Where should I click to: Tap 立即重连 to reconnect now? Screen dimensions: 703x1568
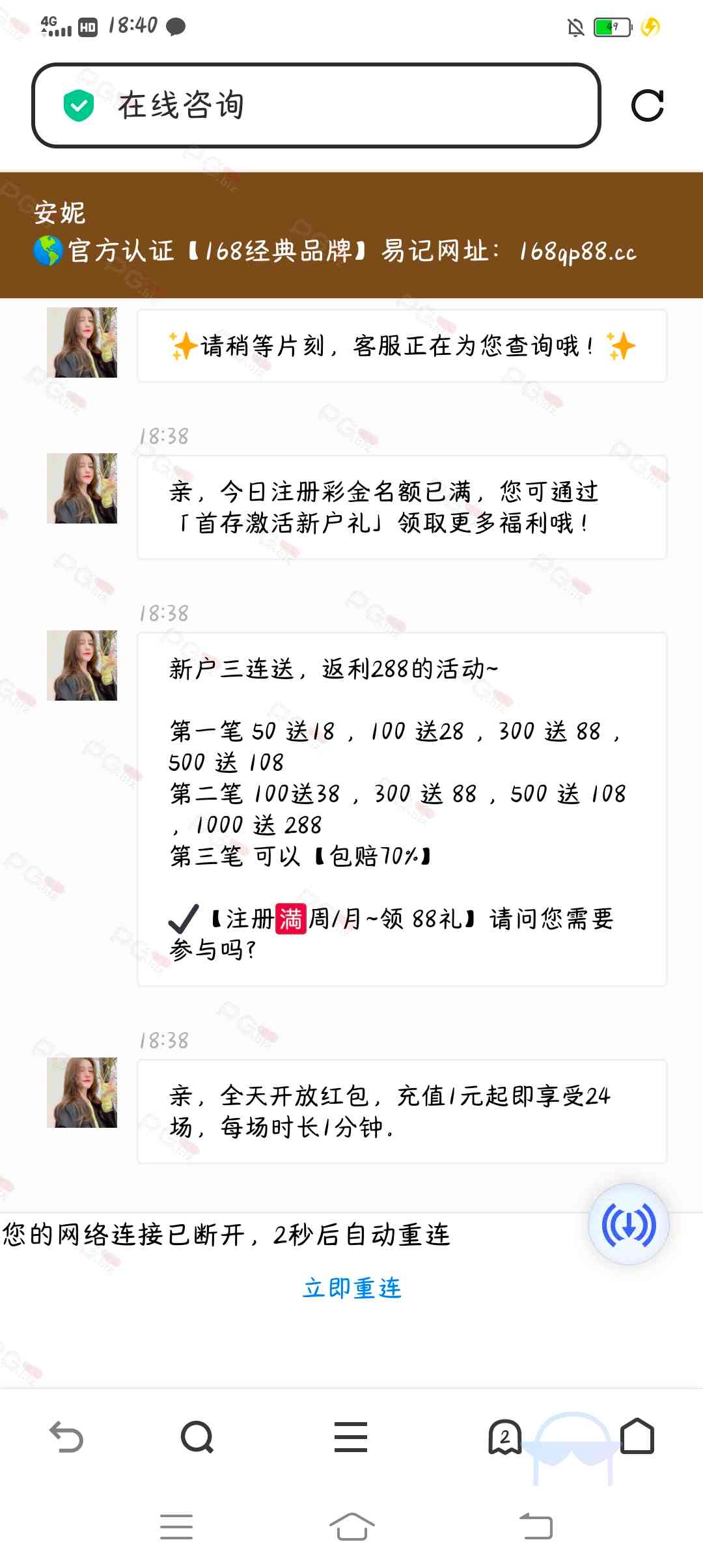pyautogui.click(x=352, y=1288)
